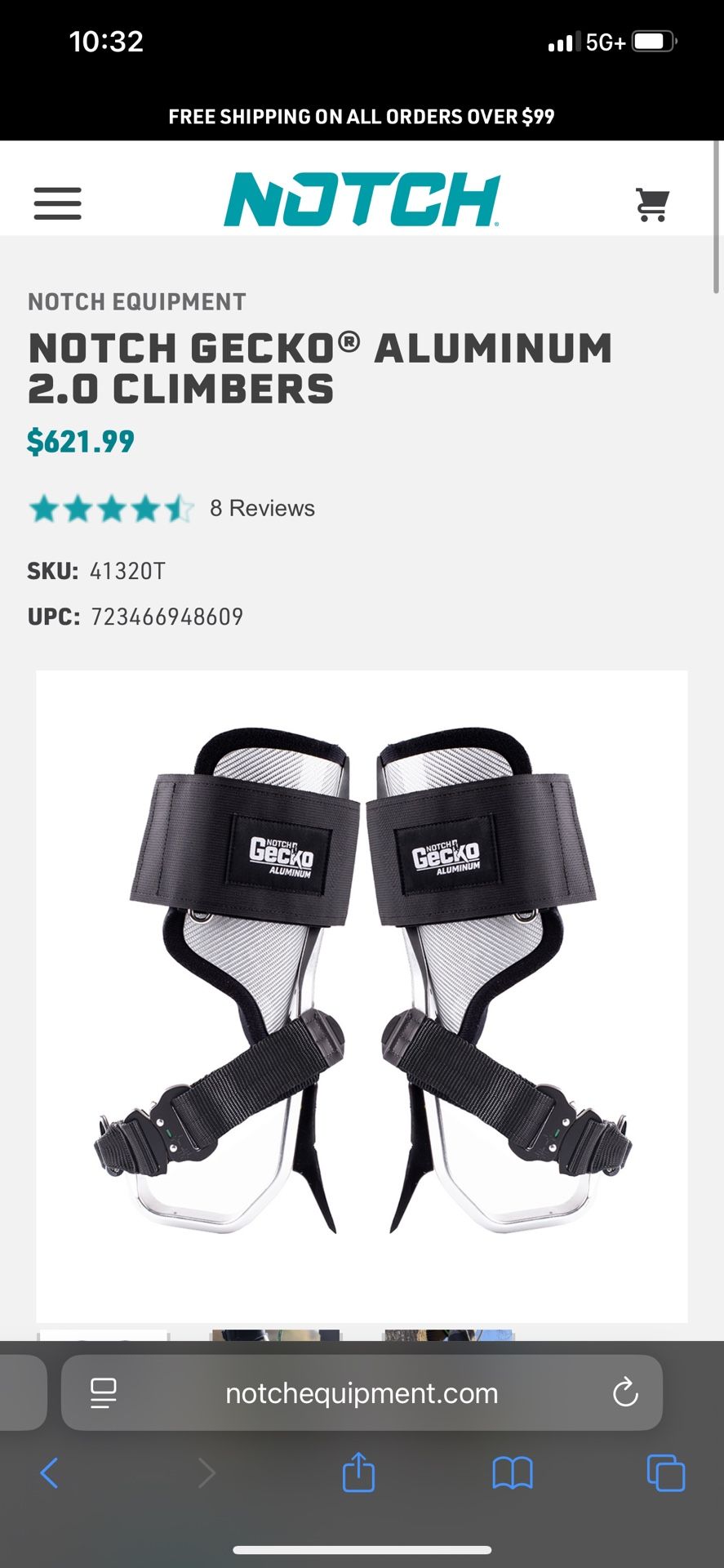Show all open browser tabs
This screenshot has width=724, height=1568.
[665, 1473]
